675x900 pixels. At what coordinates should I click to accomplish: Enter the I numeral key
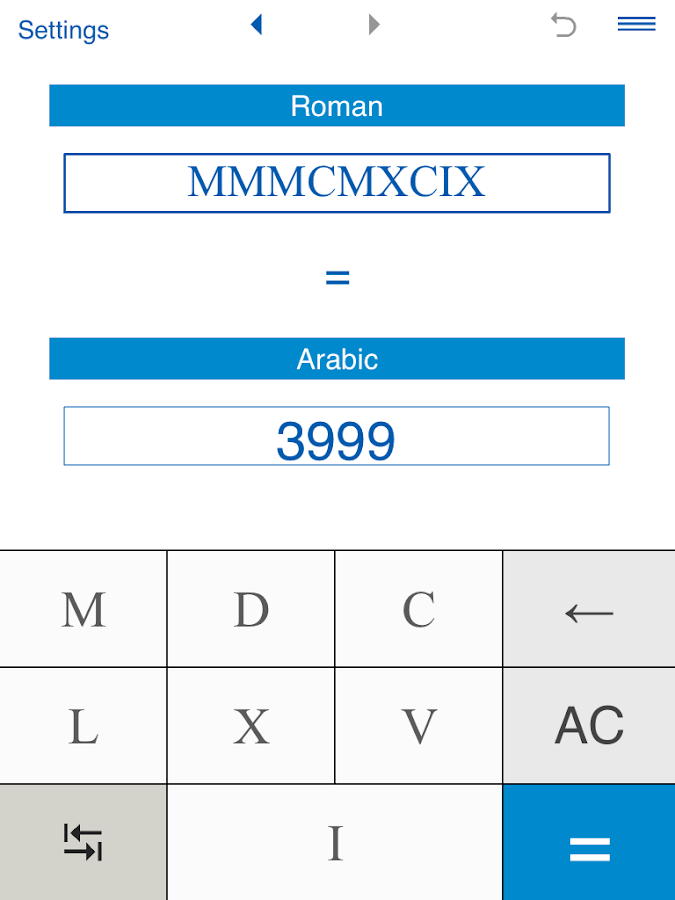[335, 842]
